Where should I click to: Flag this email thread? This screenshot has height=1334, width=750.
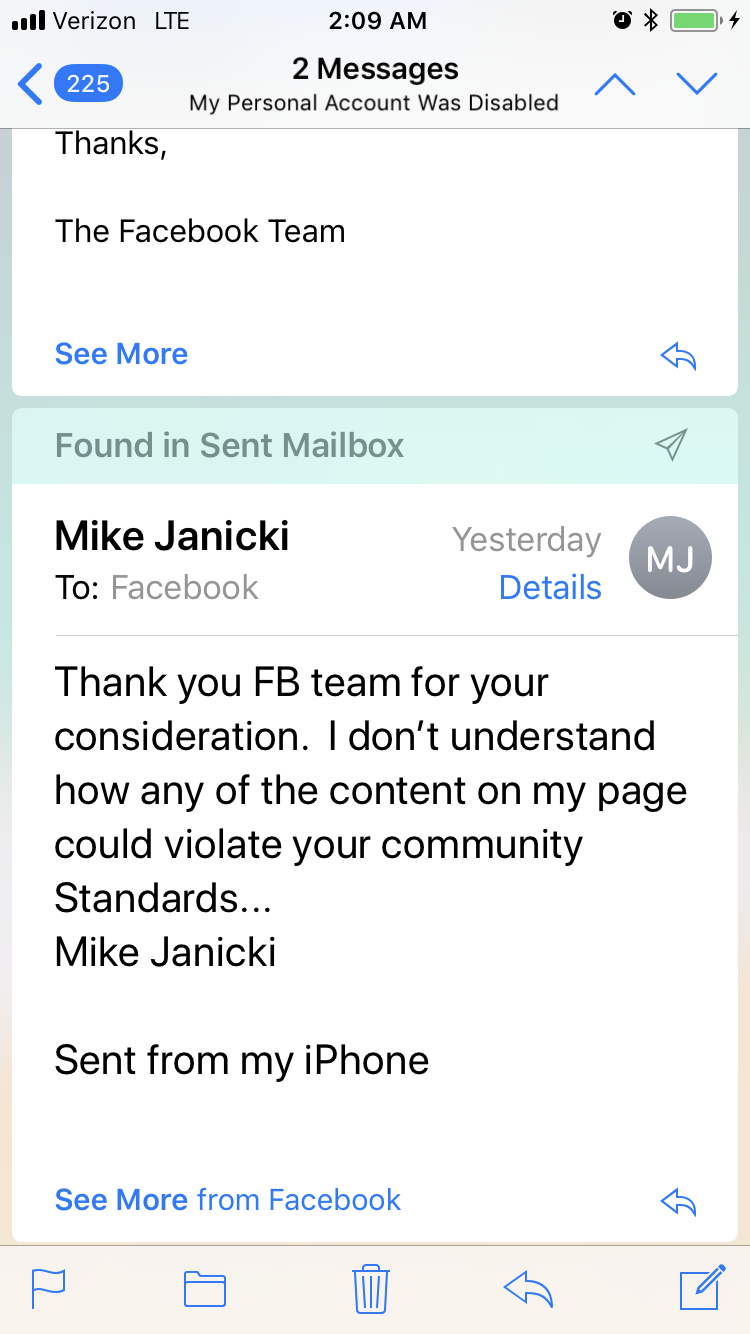(x=48, y=1288)
